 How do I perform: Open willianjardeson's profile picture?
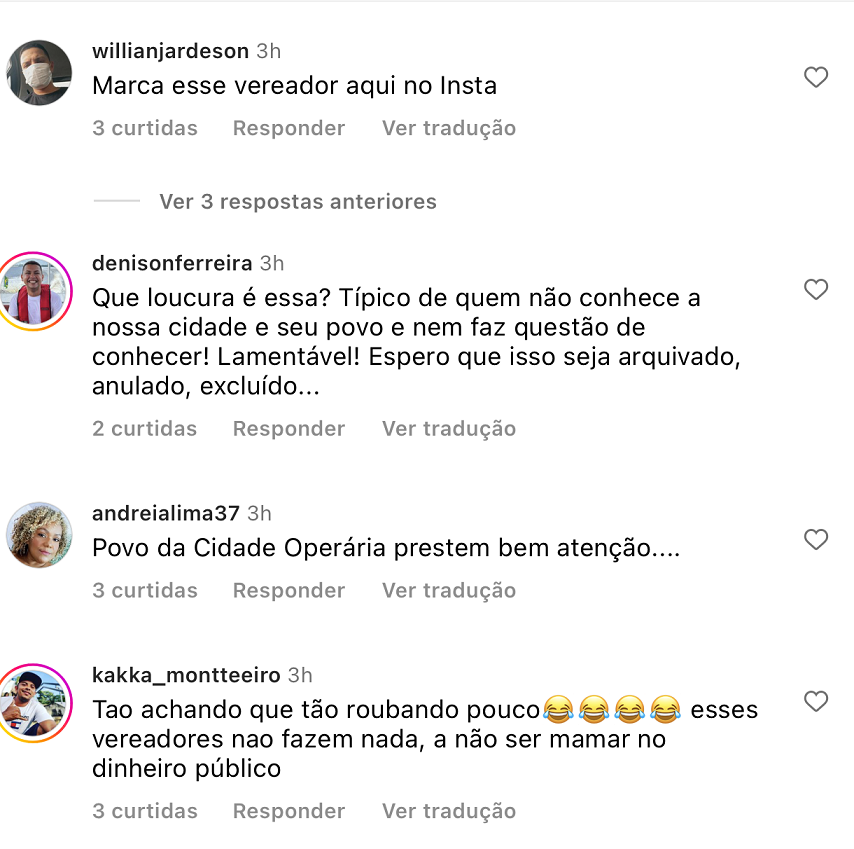pyautogui.click(x=40, y=73)
